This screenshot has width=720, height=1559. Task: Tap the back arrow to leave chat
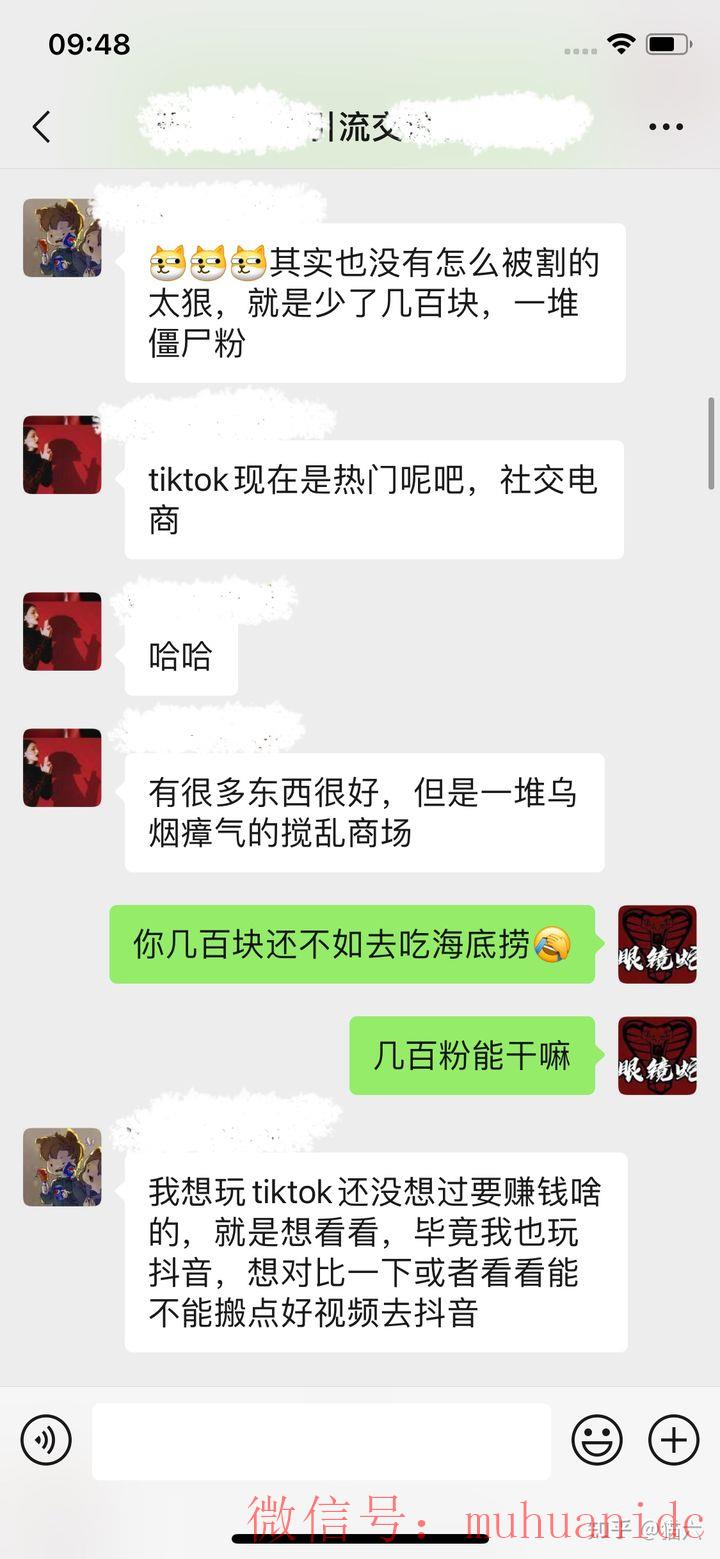coord(39,127)
